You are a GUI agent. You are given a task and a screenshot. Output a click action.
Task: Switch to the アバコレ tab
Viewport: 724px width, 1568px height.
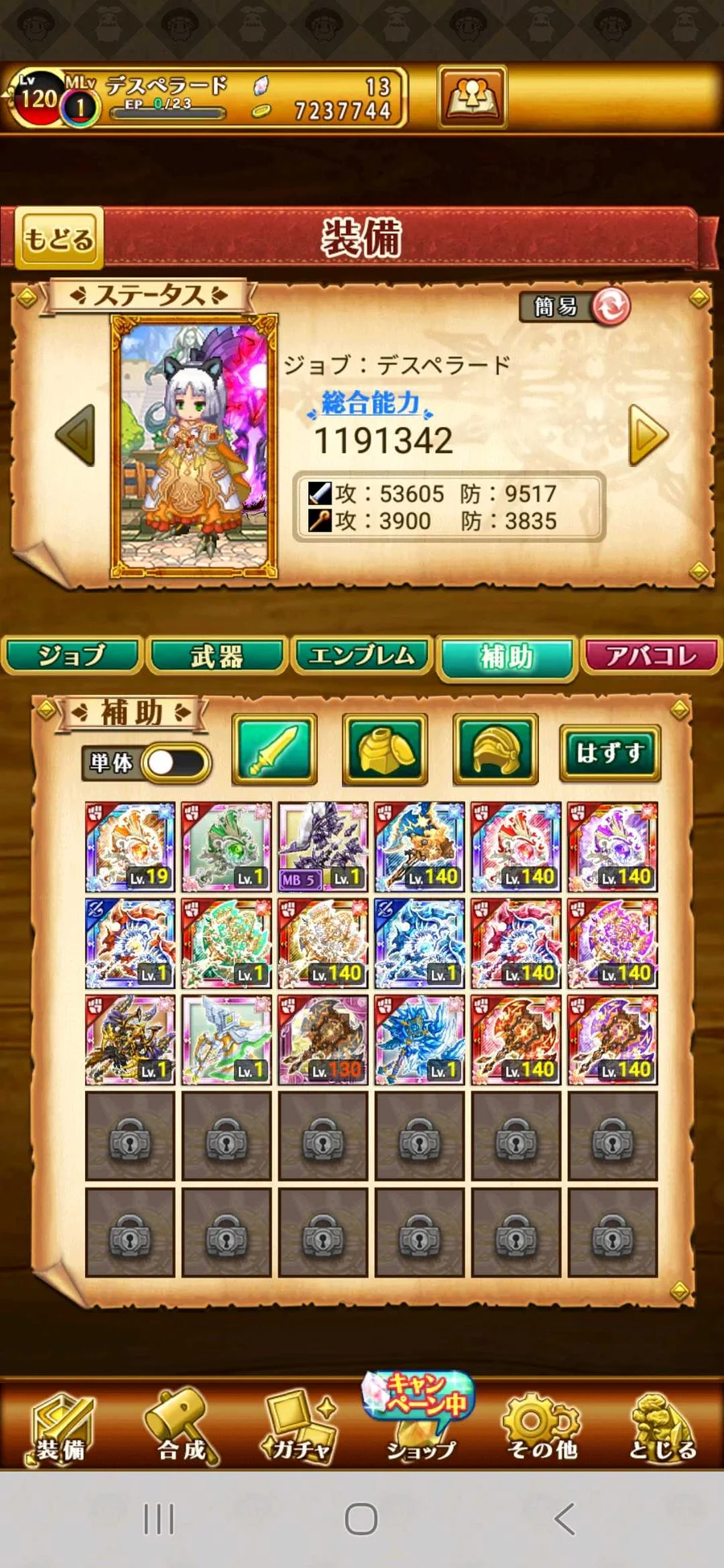pyautogui.click(x=652, y=656)
